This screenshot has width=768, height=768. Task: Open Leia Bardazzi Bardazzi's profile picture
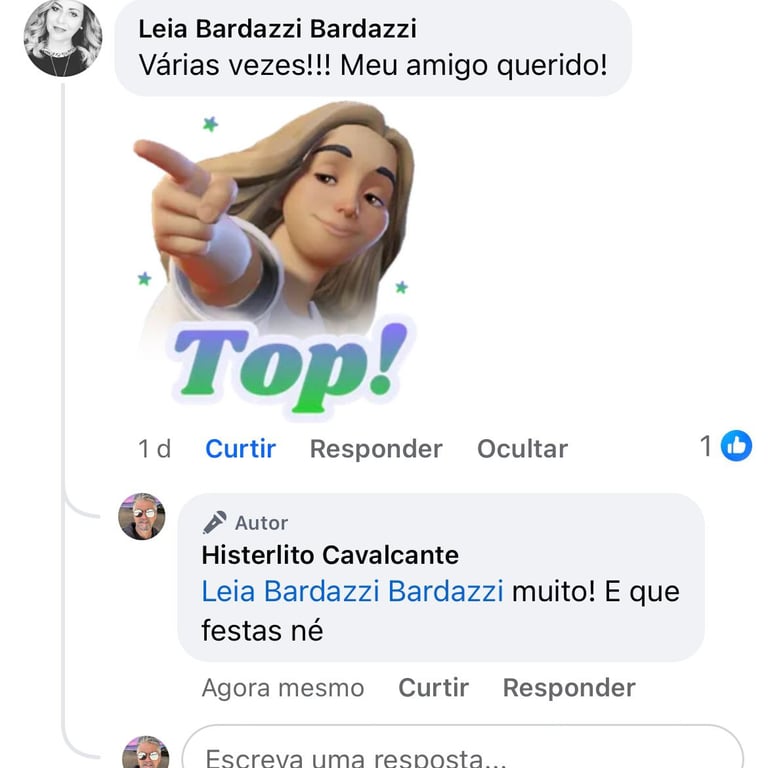point(63,38)
